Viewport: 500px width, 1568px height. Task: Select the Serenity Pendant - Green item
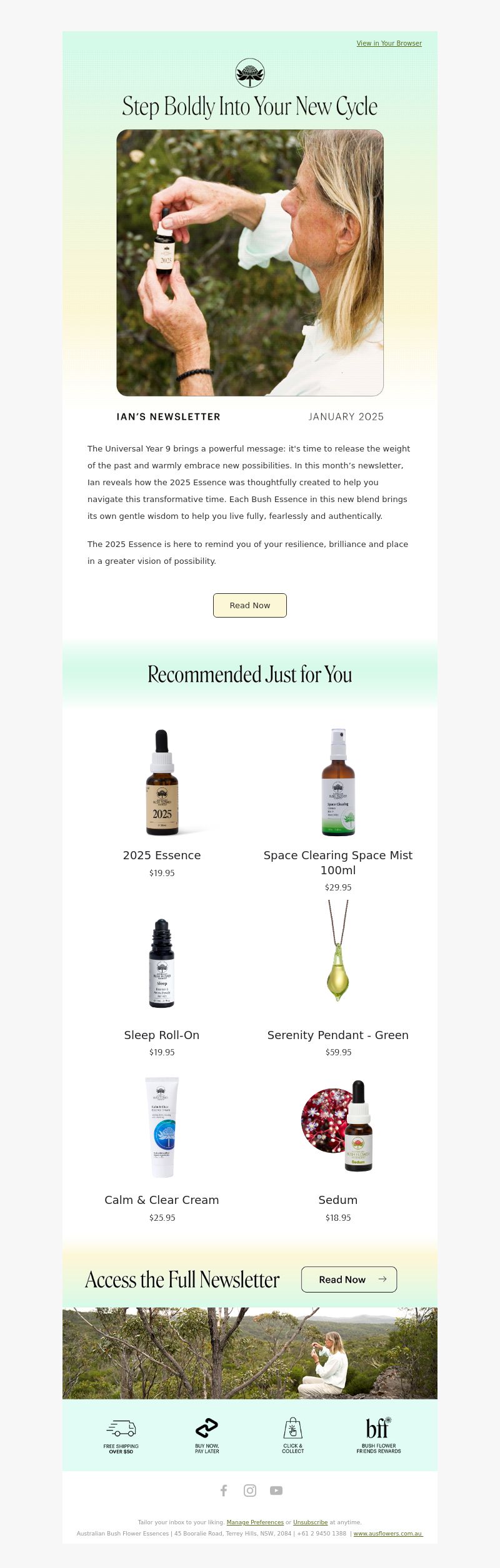click(x=338, y=1035)
